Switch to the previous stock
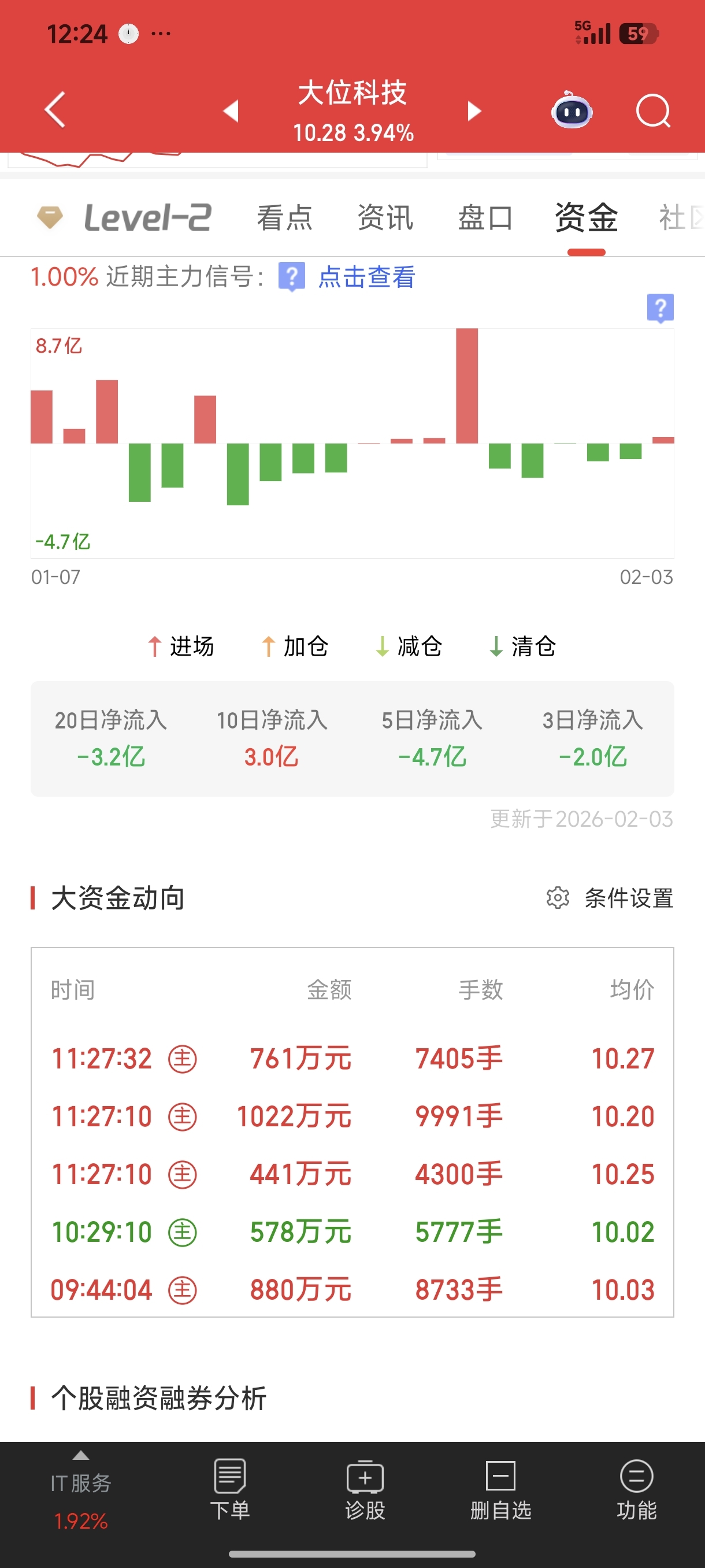Viewport: 705px width, 1568px height. [231, 111]
